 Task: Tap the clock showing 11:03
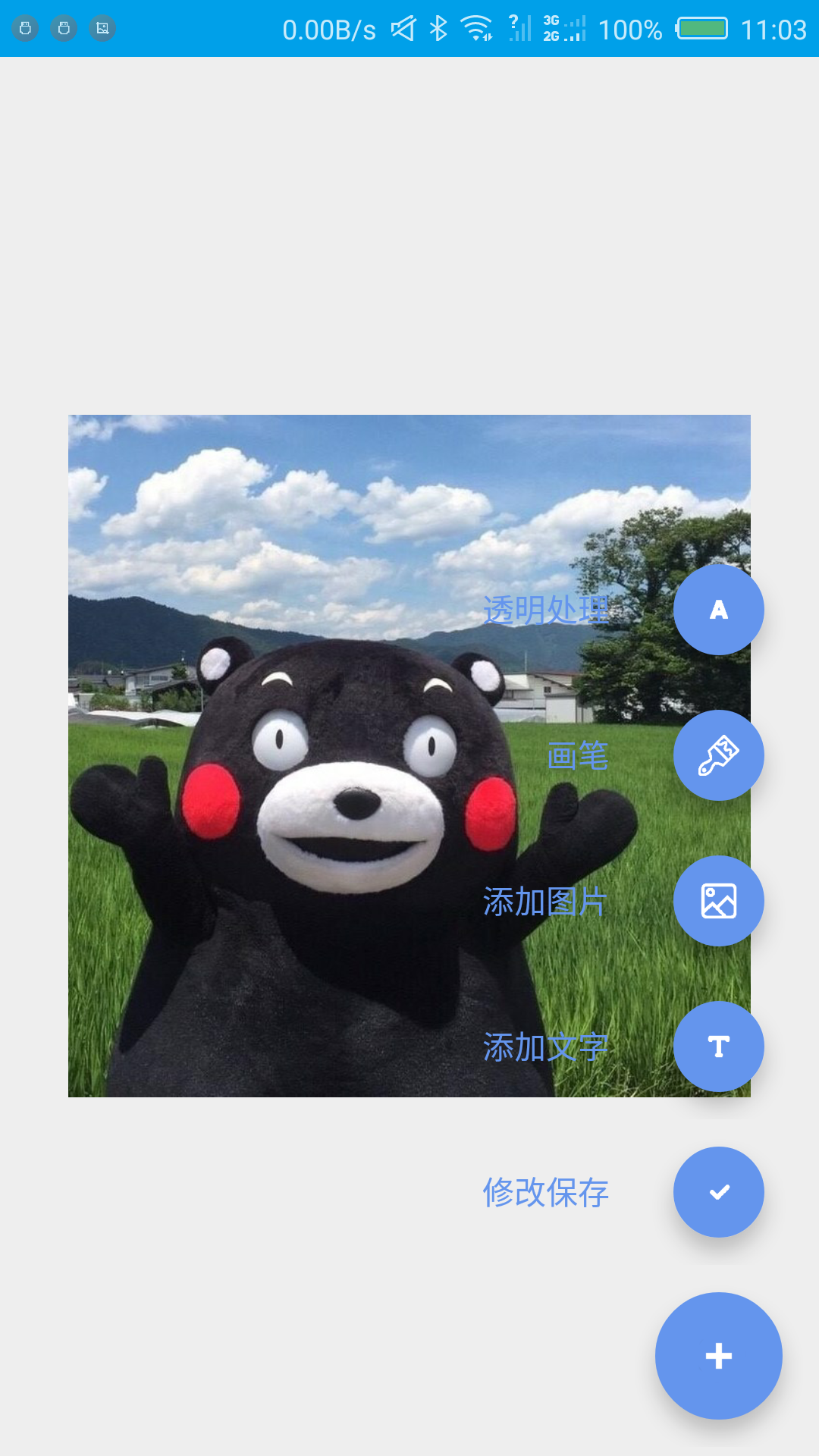[x=773, y=29]
